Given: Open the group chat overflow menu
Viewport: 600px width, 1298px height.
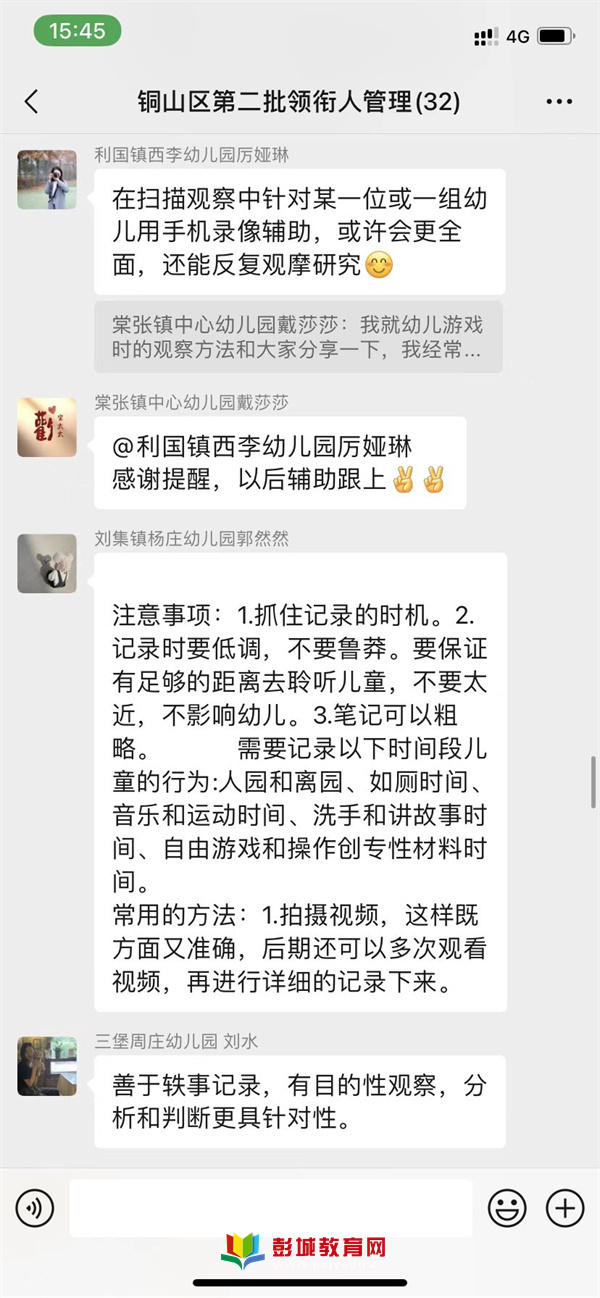Looking at the screenshot, I should point(559,102).
